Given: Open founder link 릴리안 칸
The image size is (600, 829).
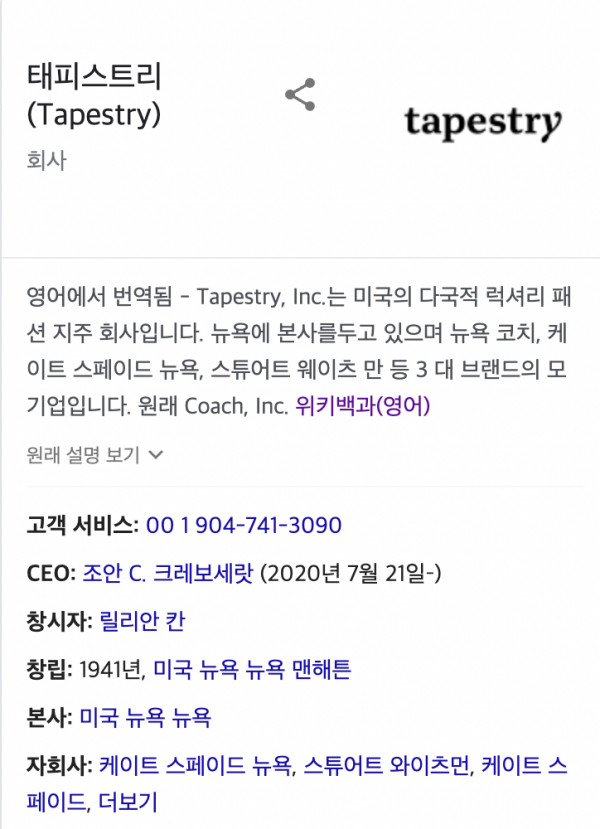Looking at the screenshot, I should coord(142,621).
